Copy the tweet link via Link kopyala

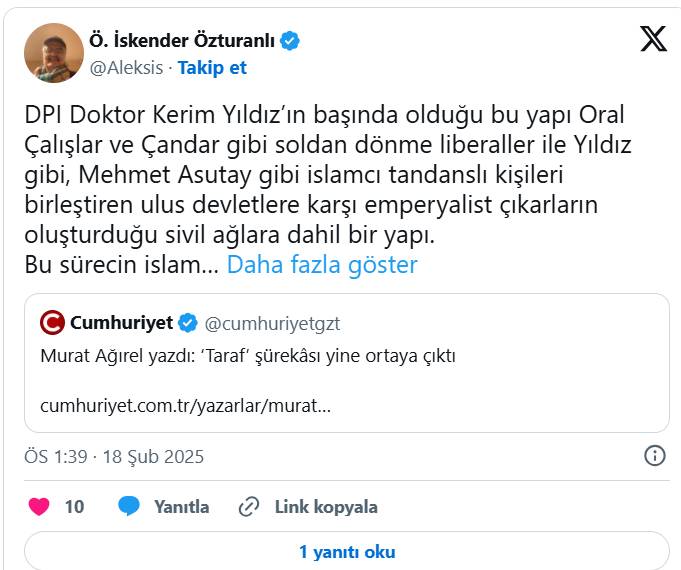point(310,507)
